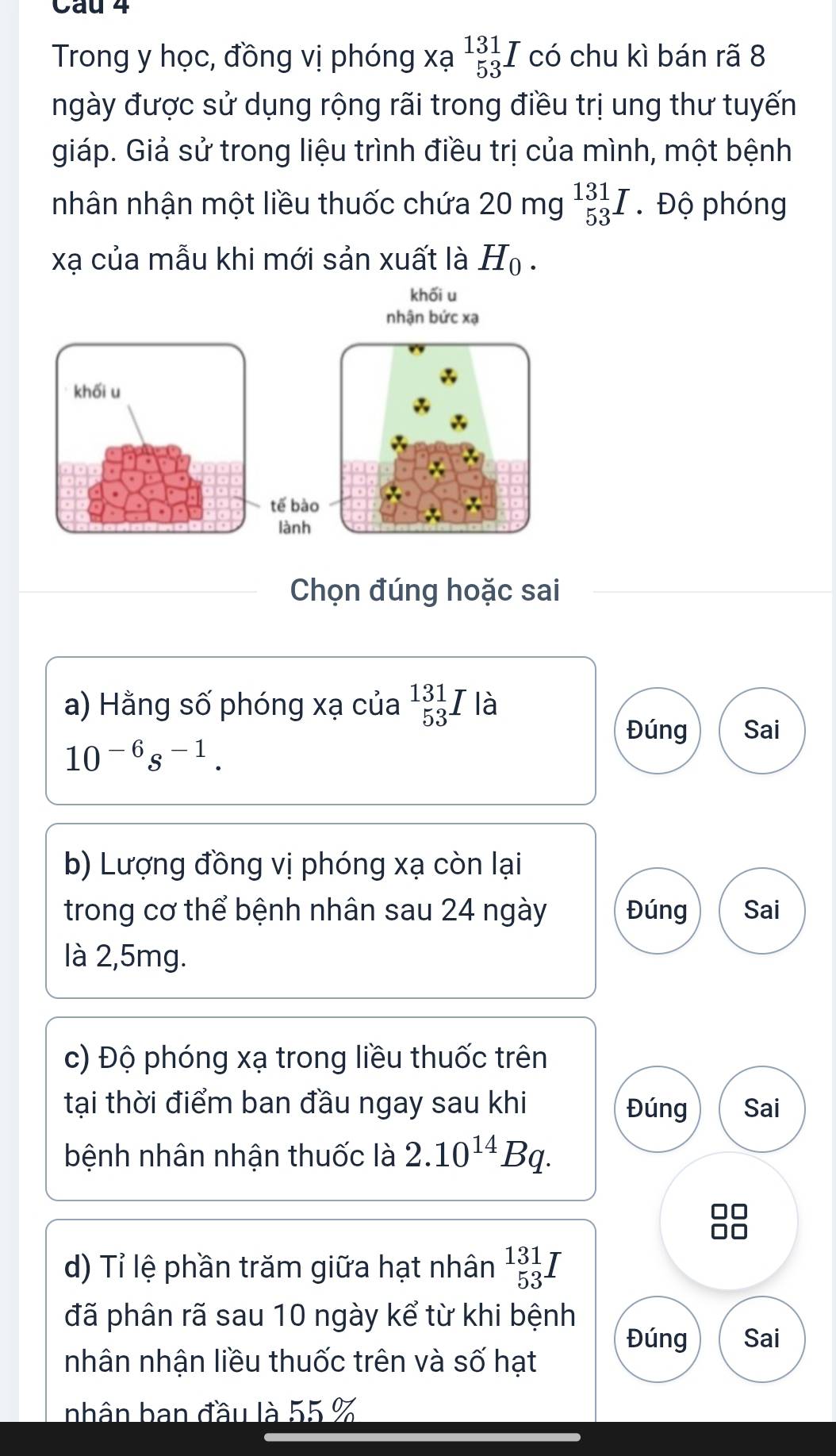Choose Sai for statement c) about Bq

point(761,1108)
